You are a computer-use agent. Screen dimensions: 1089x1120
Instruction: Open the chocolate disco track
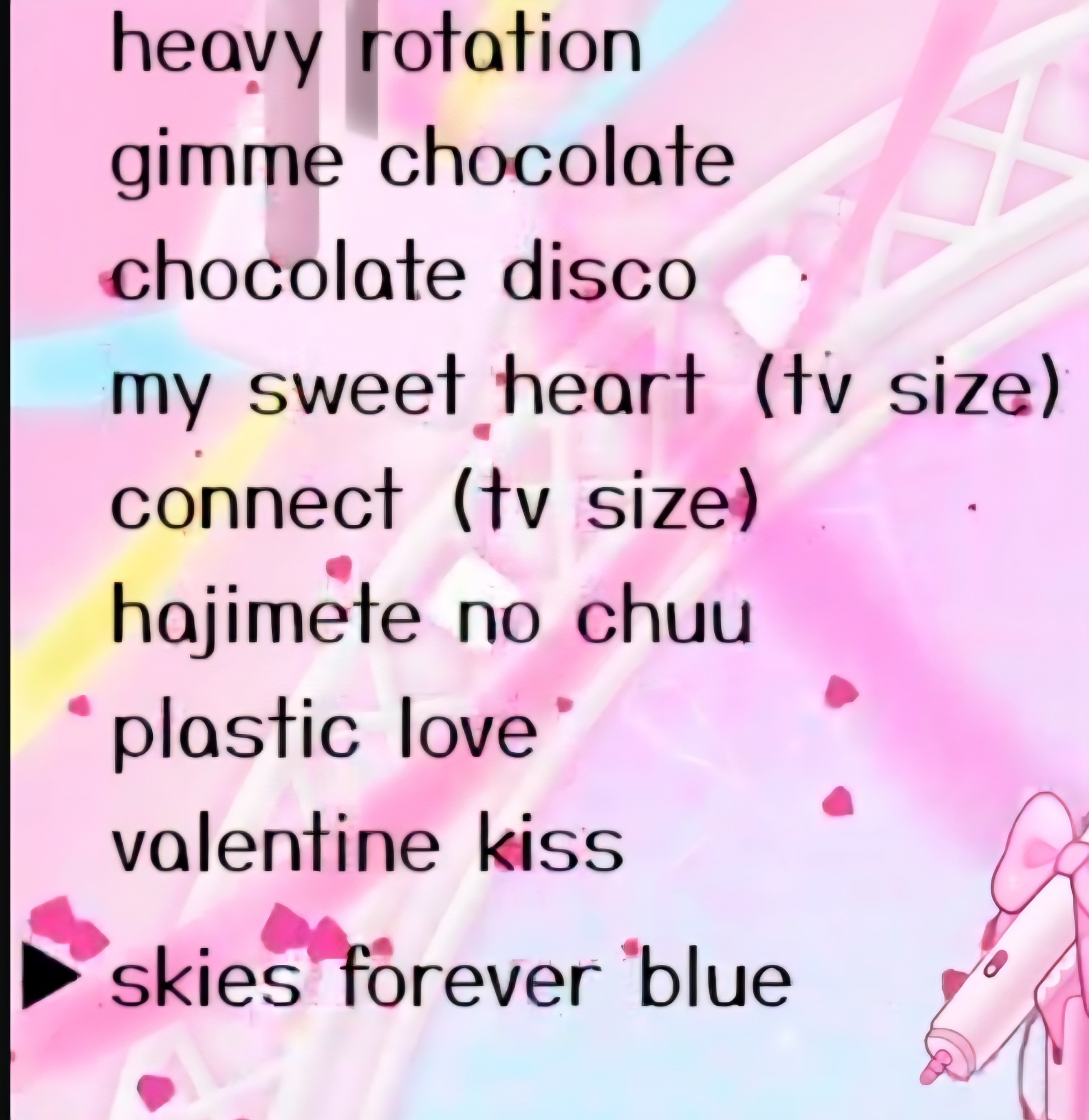(x=403, y=276)
